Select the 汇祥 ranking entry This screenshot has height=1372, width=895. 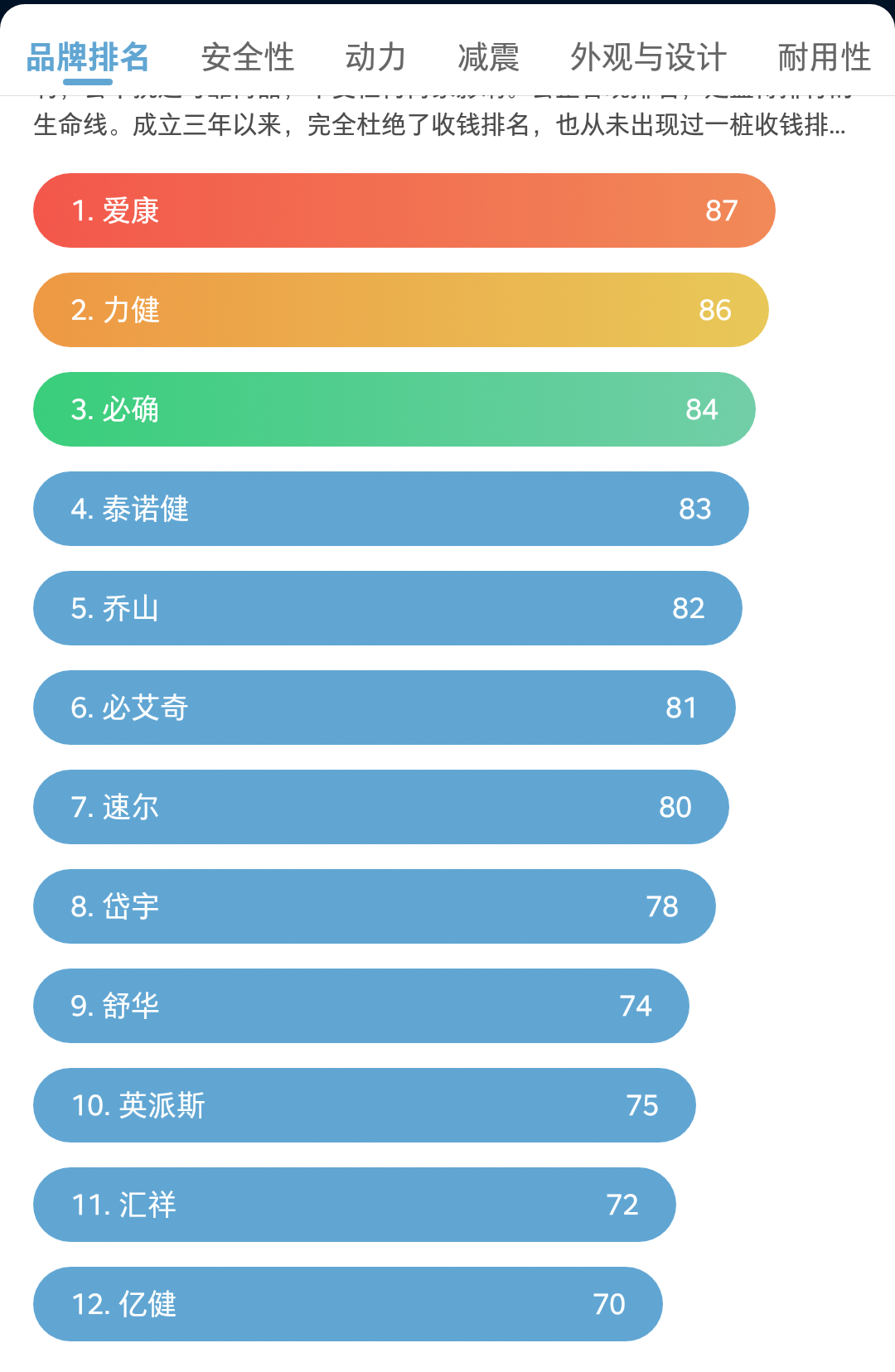tap(354, 1205)
